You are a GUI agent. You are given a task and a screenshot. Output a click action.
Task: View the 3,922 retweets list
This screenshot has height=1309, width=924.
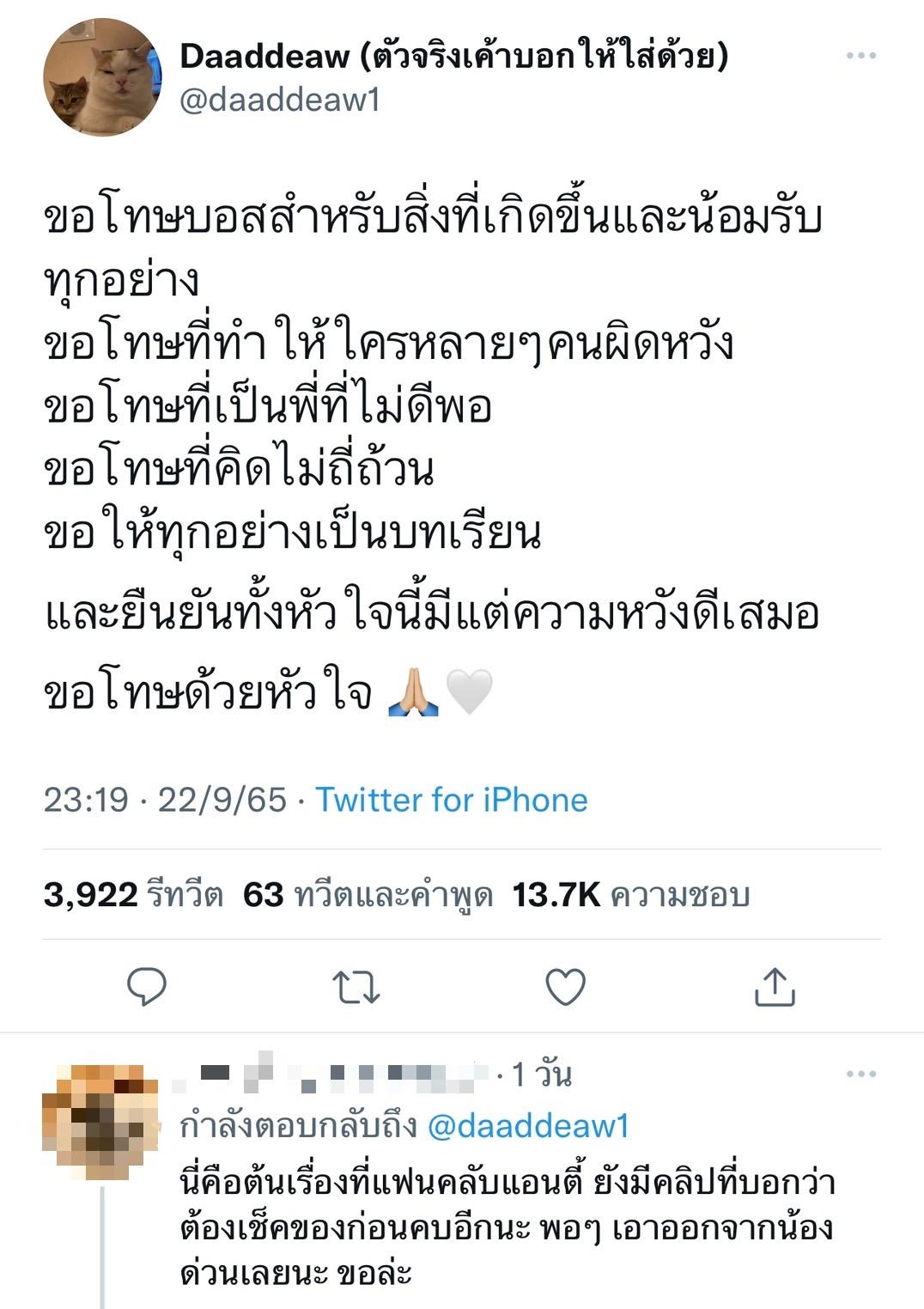tap(133, 895)
